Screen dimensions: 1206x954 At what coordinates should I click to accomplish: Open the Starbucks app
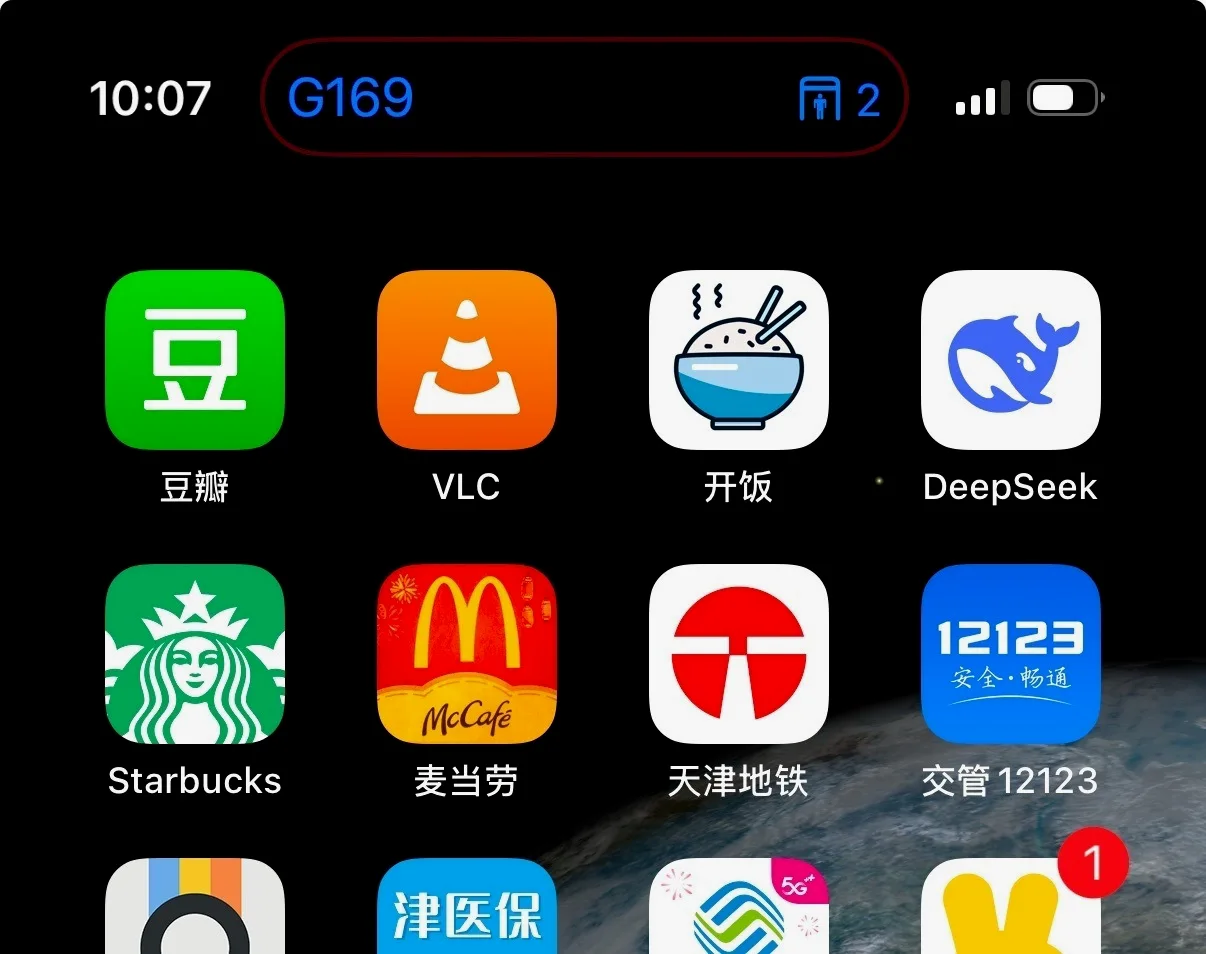195,653
